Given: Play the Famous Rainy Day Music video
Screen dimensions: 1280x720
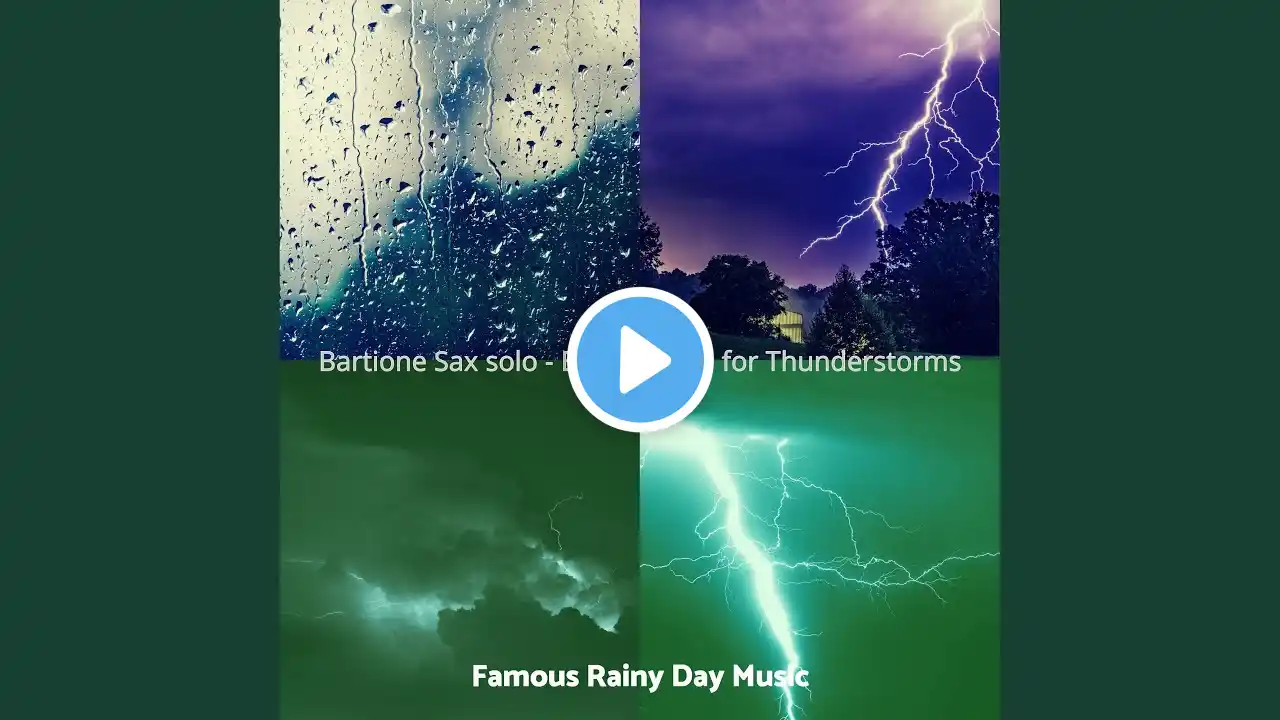Looking at the screenshot, I should tap(640, 360).
